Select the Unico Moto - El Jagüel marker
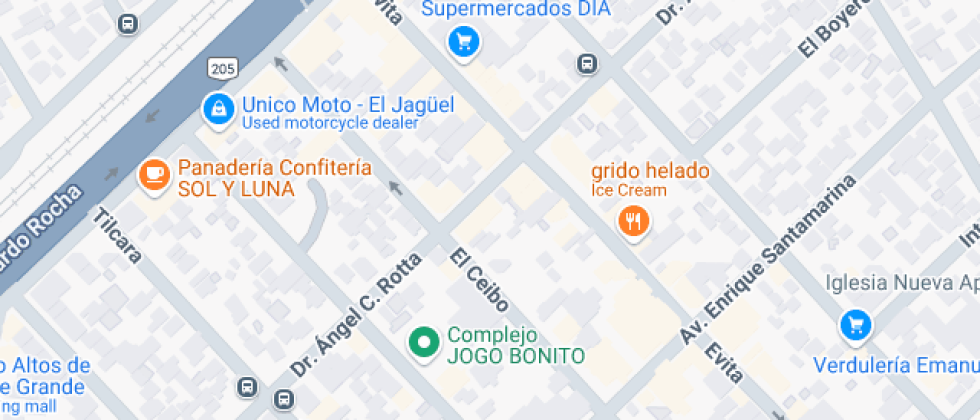 pos(216,109)
